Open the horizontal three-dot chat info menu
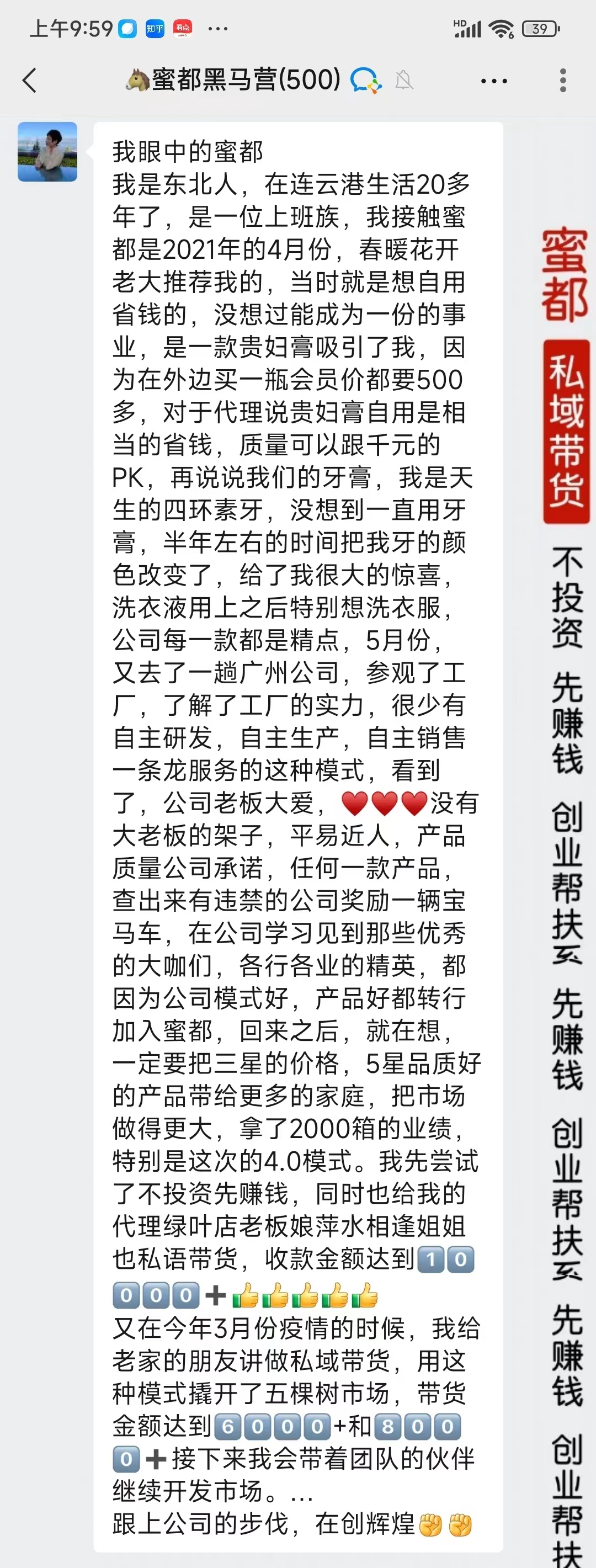Viewport: 596px width, 1568px height. 494,81
